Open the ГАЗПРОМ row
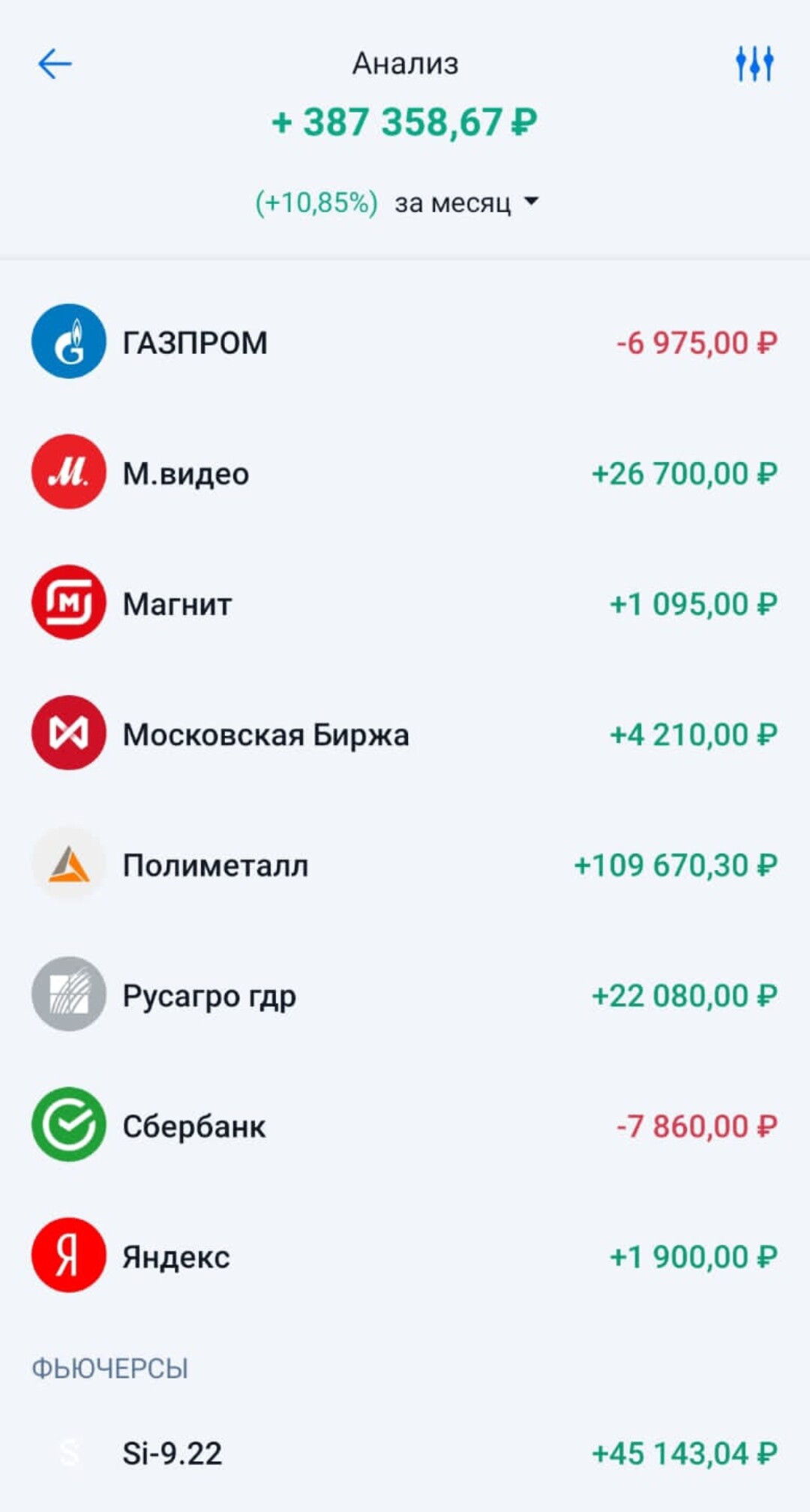This screenshot has height=1512, width=810. pos(405,342)
